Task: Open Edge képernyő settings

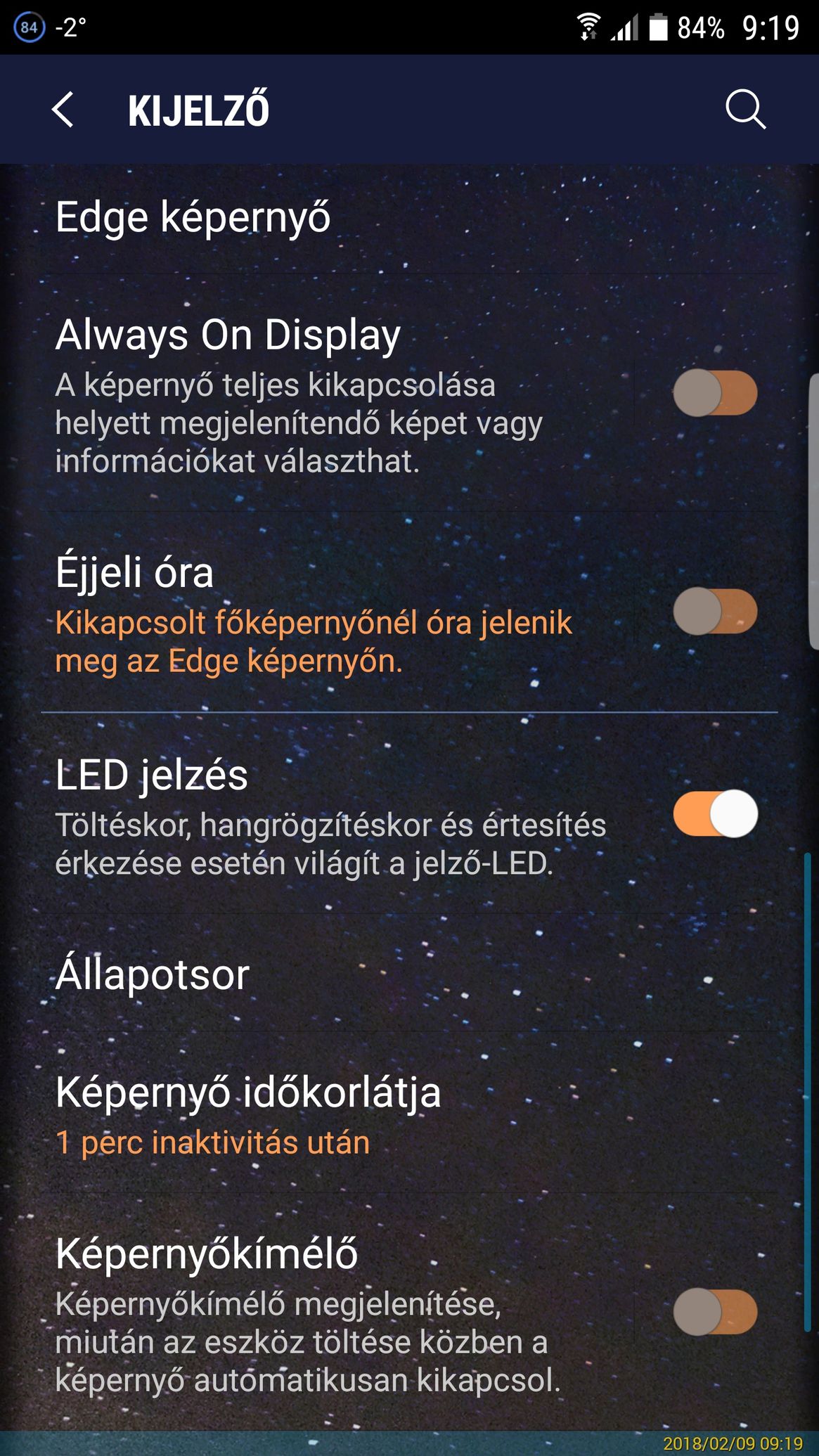Action: click(x=193, y=217)
